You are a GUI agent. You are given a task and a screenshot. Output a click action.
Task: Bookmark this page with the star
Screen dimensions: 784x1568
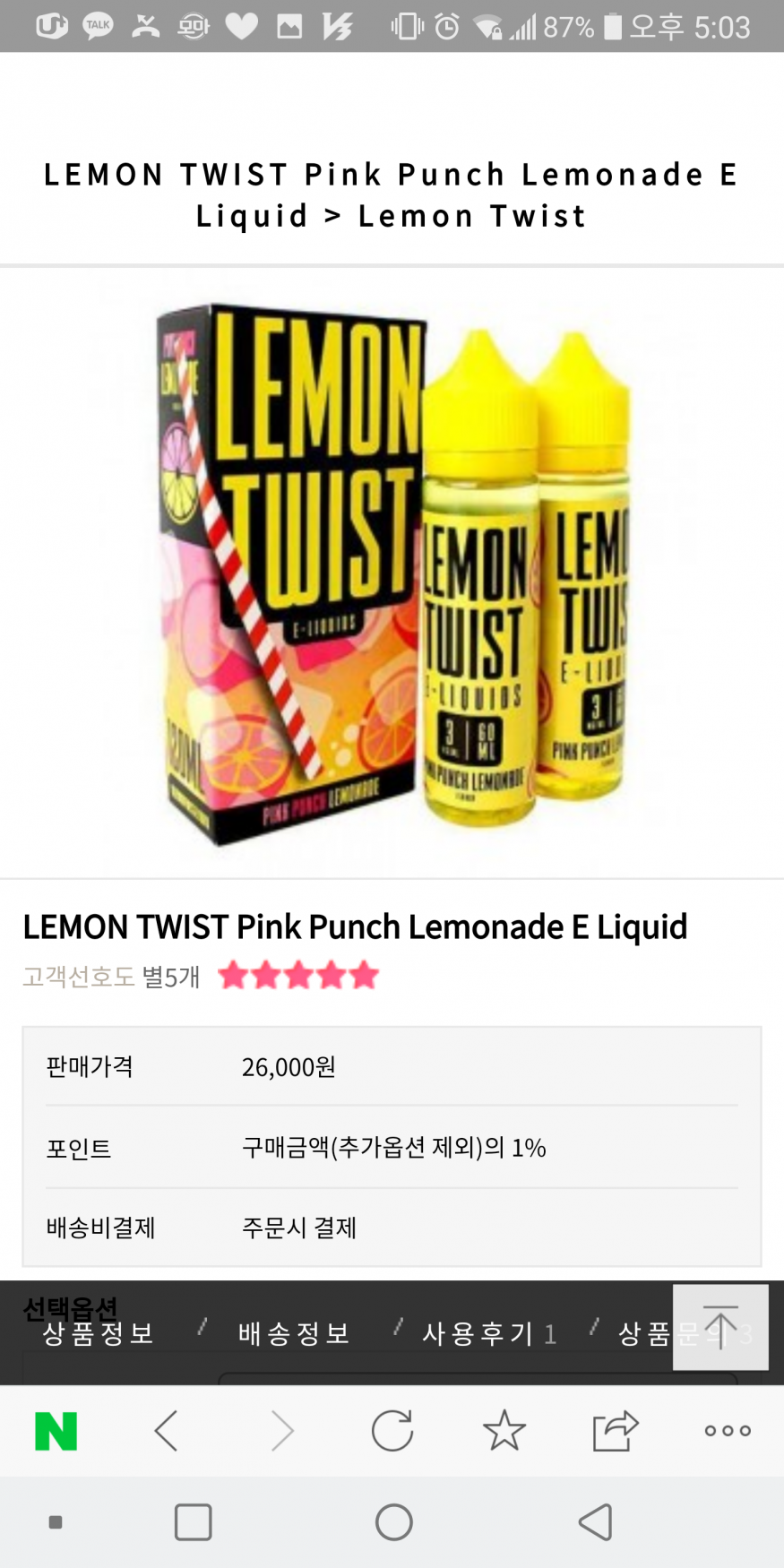(x=504, y=1431)
